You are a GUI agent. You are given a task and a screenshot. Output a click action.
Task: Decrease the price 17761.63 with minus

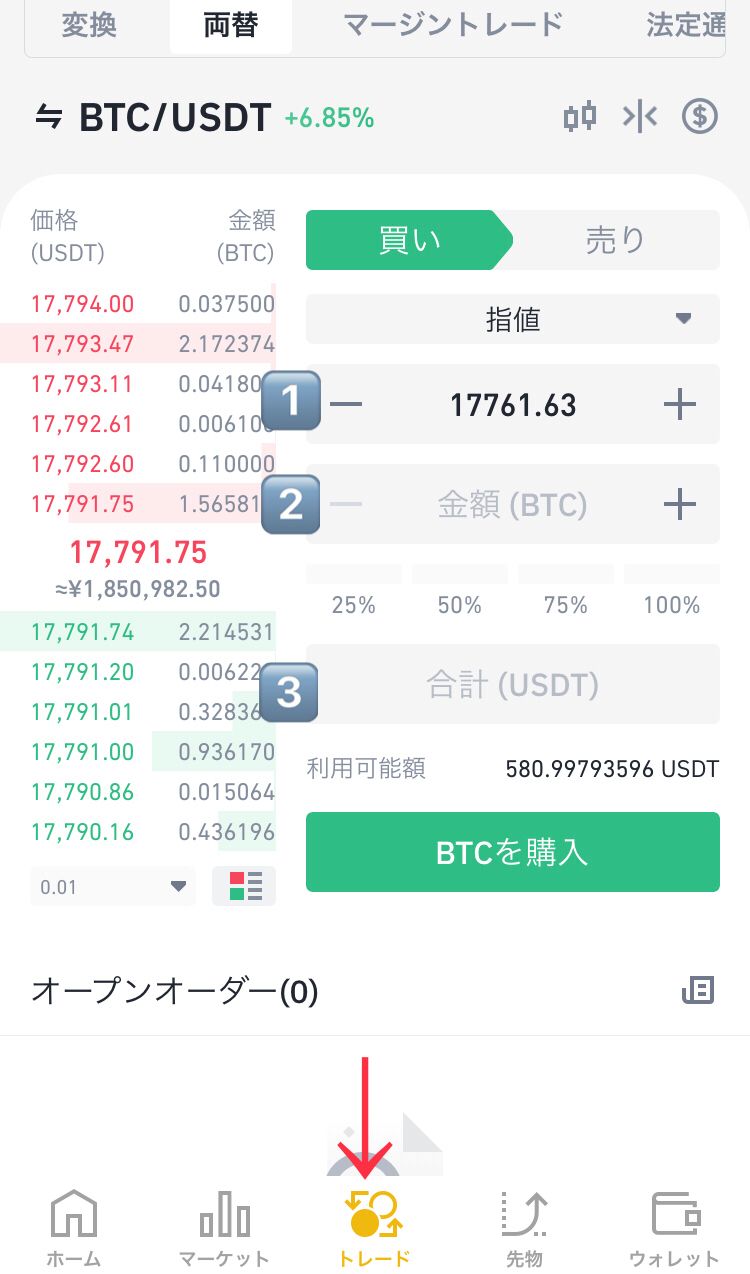tap(346, 405)
